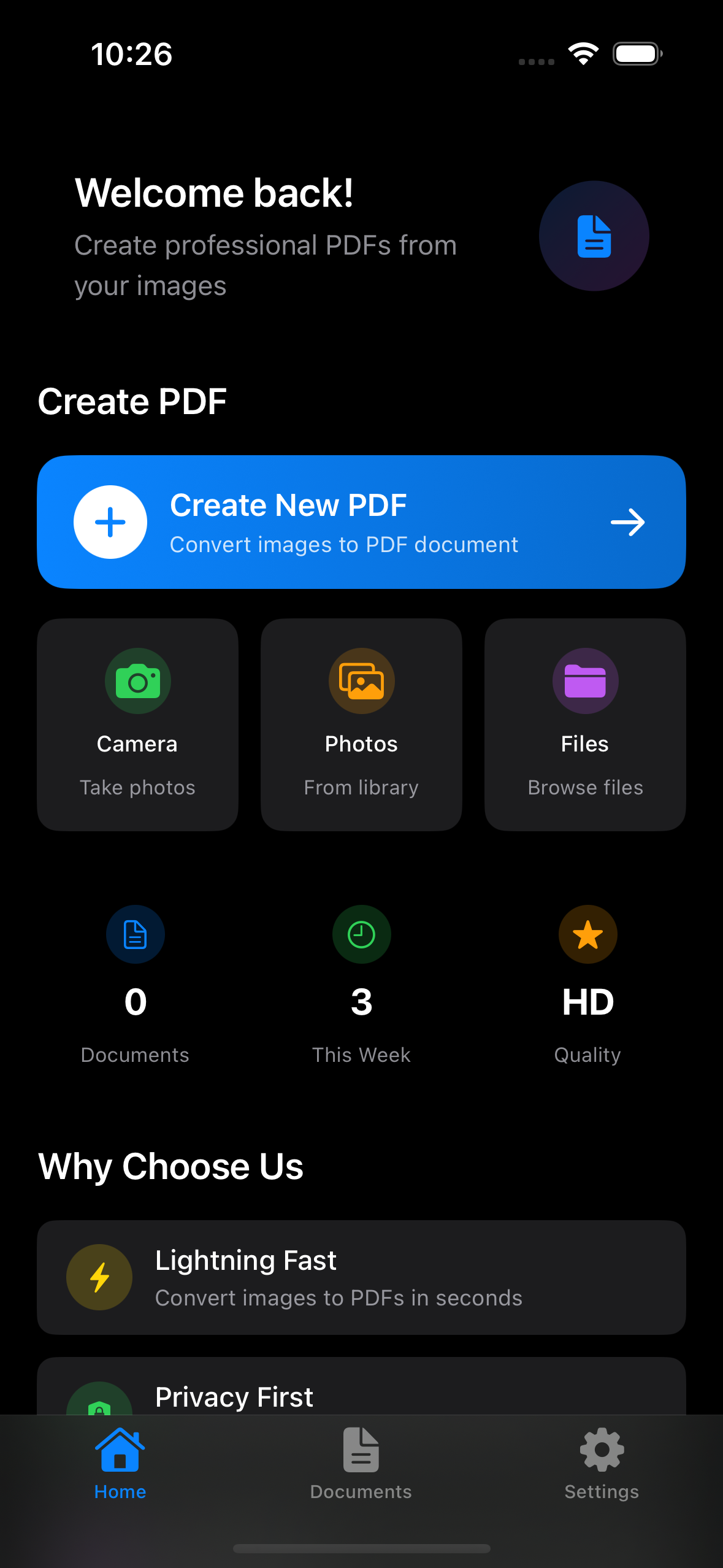Tap the purple Files folder icon
This screenshot has width=723, height=1568.
585,681
